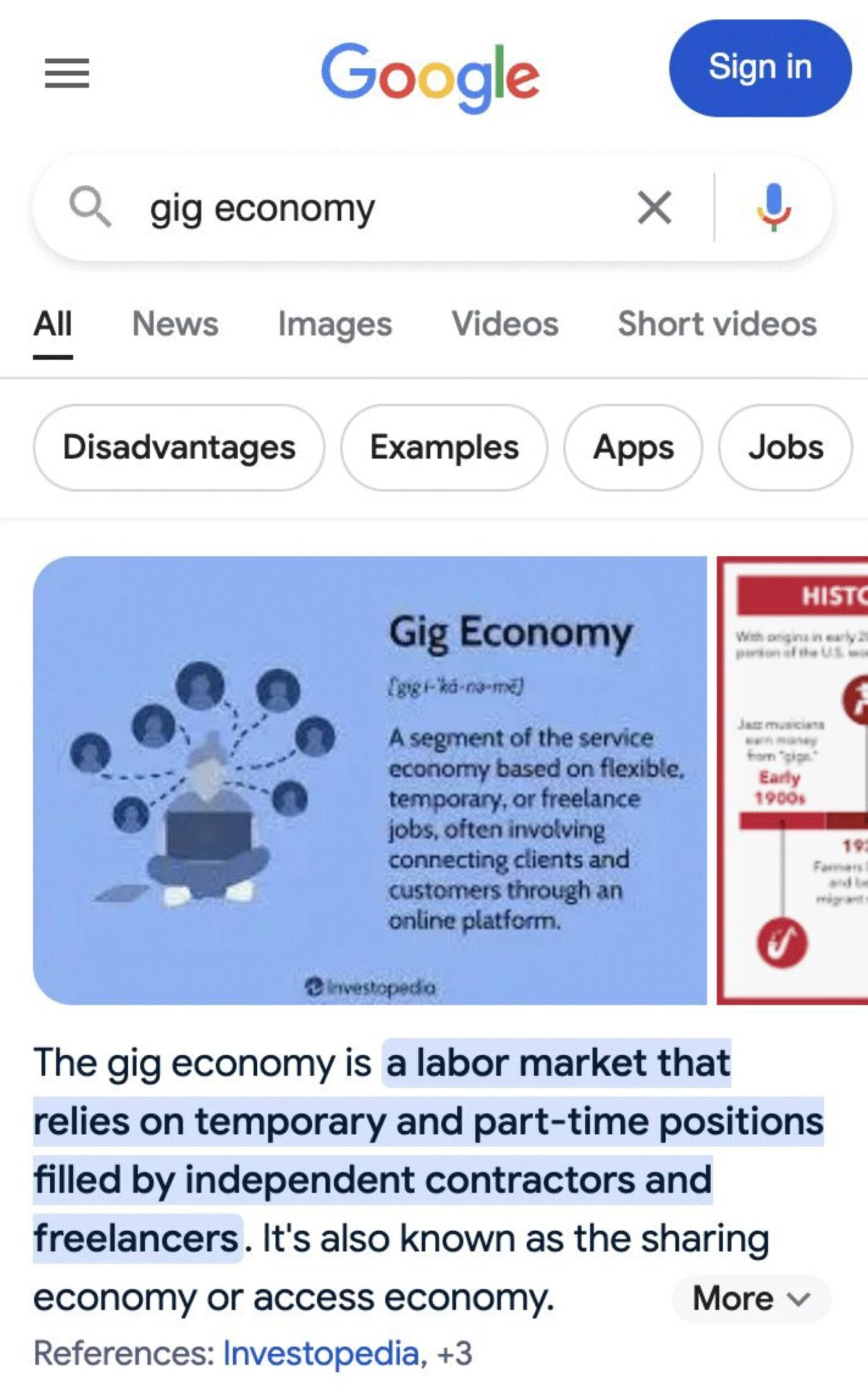Start voice search with the microphone
The width and height of the screenshot is (868, 1399).
pyautogui.click(x=773, y=208)
